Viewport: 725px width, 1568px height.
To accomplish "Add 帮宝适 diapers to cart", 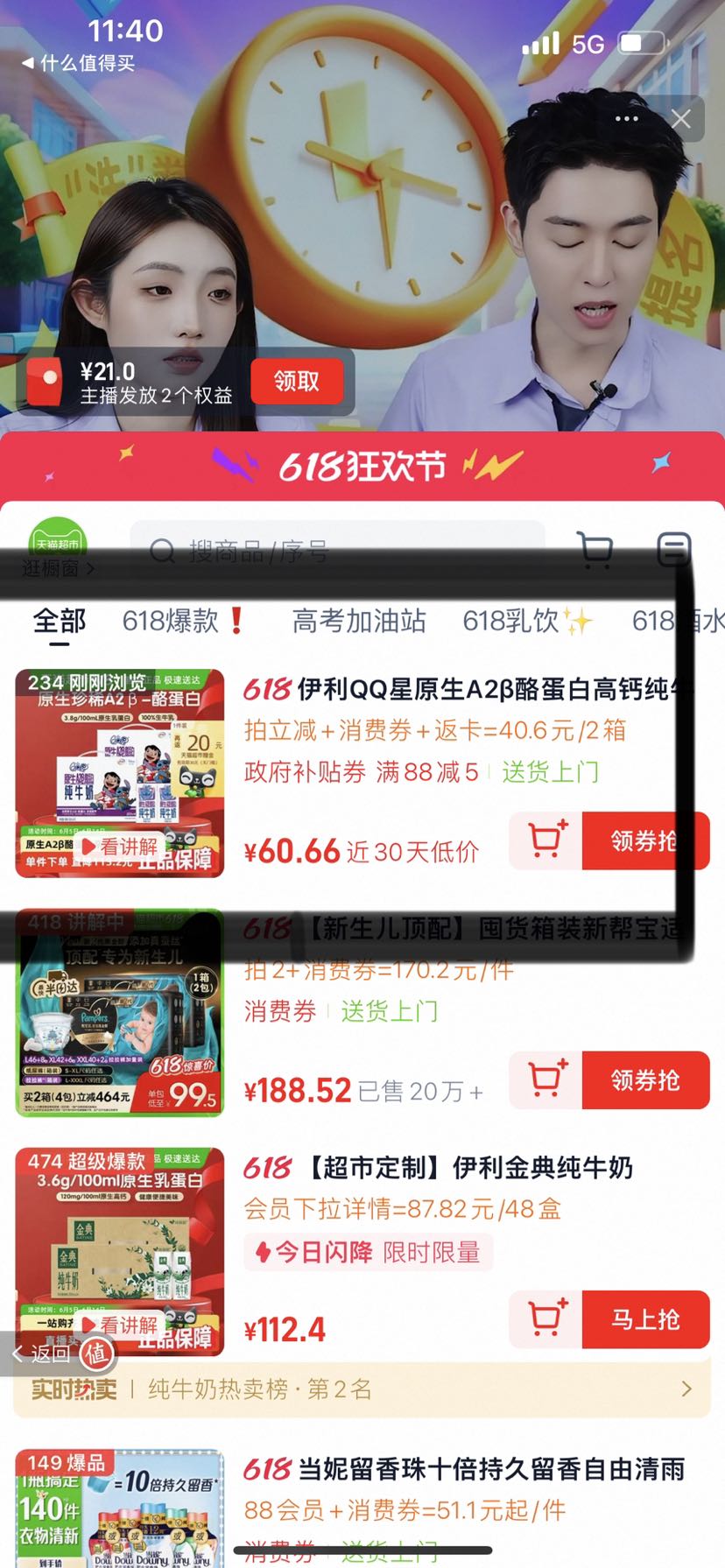I will pyautogui.click(x=546, y=1080).
